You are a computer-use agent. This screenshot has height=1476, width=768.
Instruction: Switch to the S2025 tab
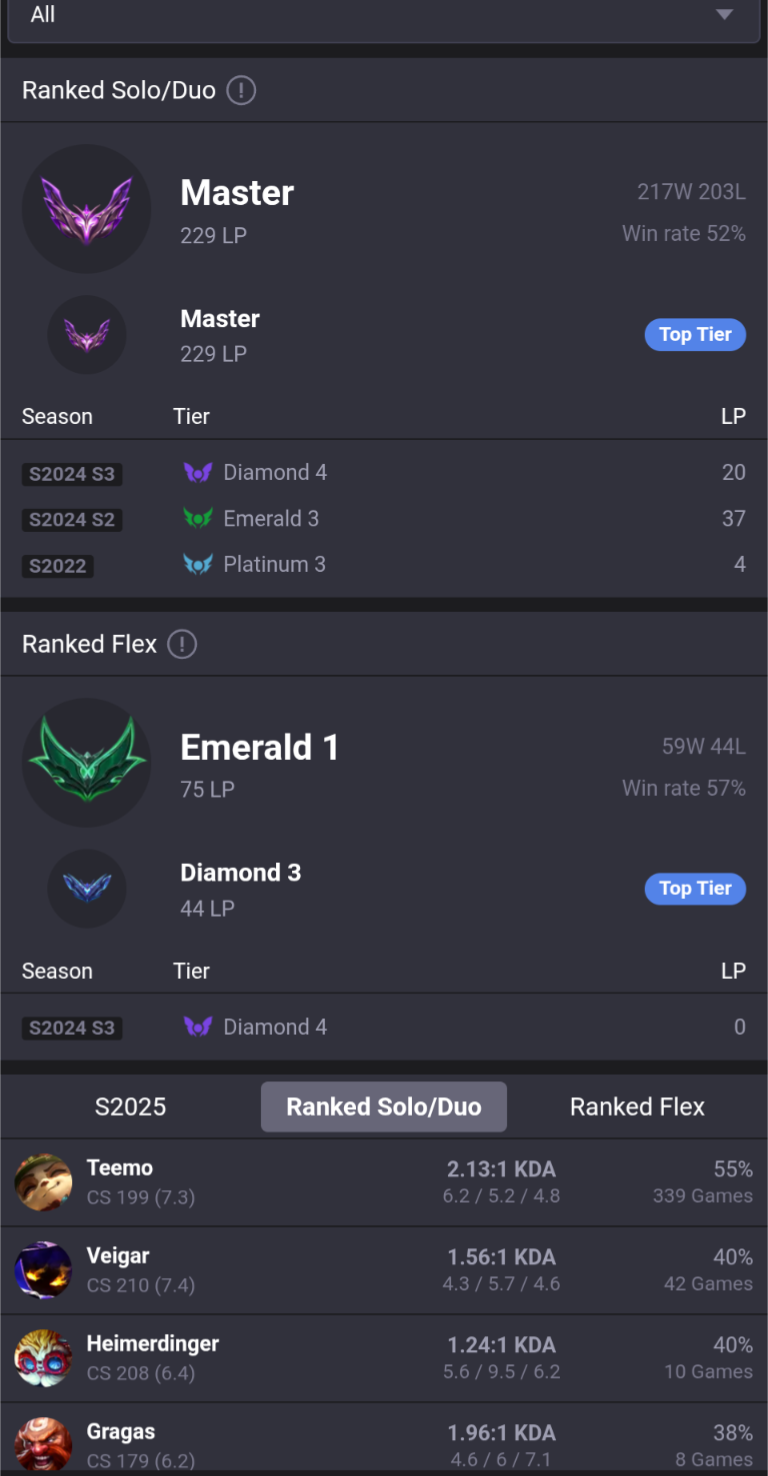[x=130, y=1107]
